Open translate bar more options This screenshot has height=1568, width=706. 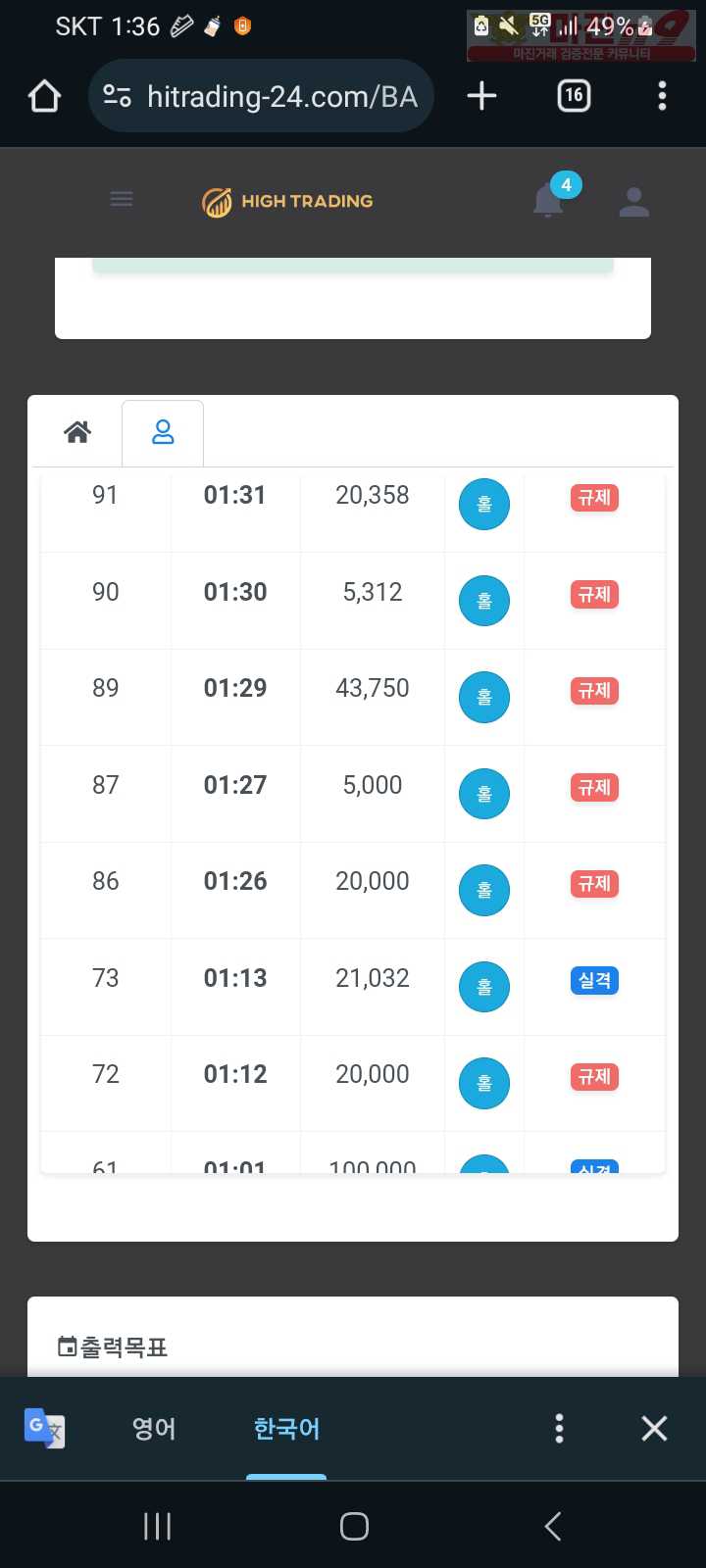pyautogui.click(x=559, y=1428)
